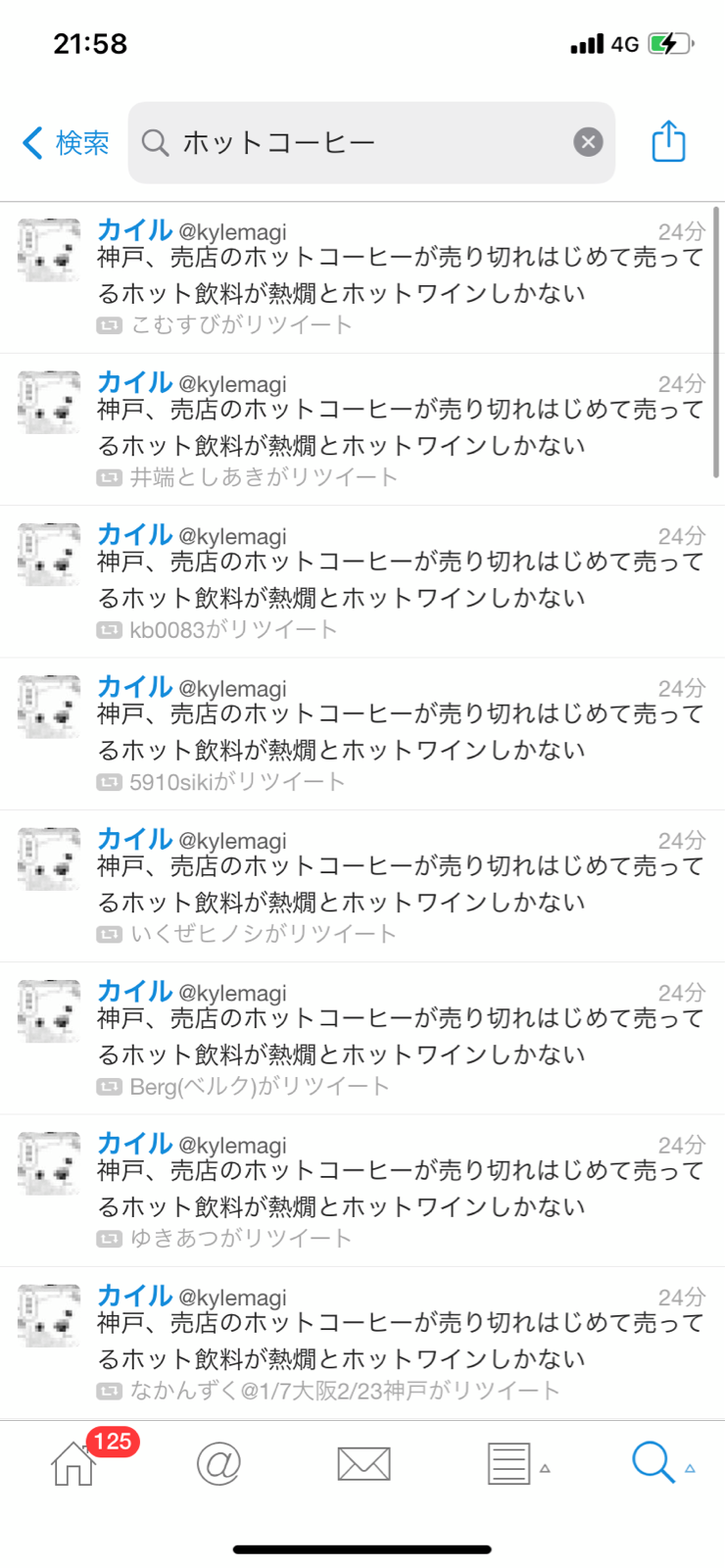Go back to 検索
725x1568 pixels.
[x=66, y=143]
